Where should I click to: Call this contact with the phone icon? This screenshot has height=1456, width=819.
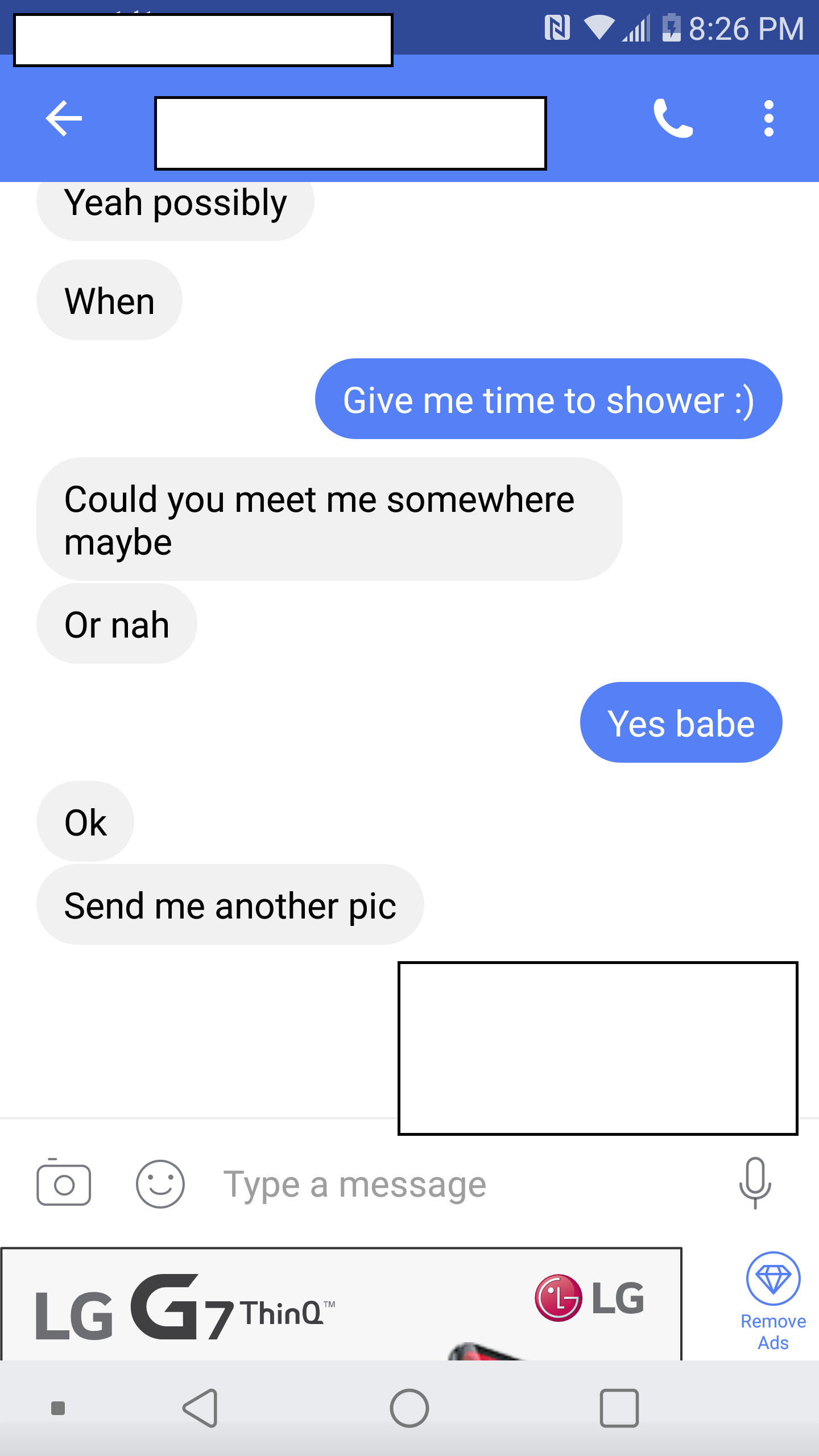[673, 118]
